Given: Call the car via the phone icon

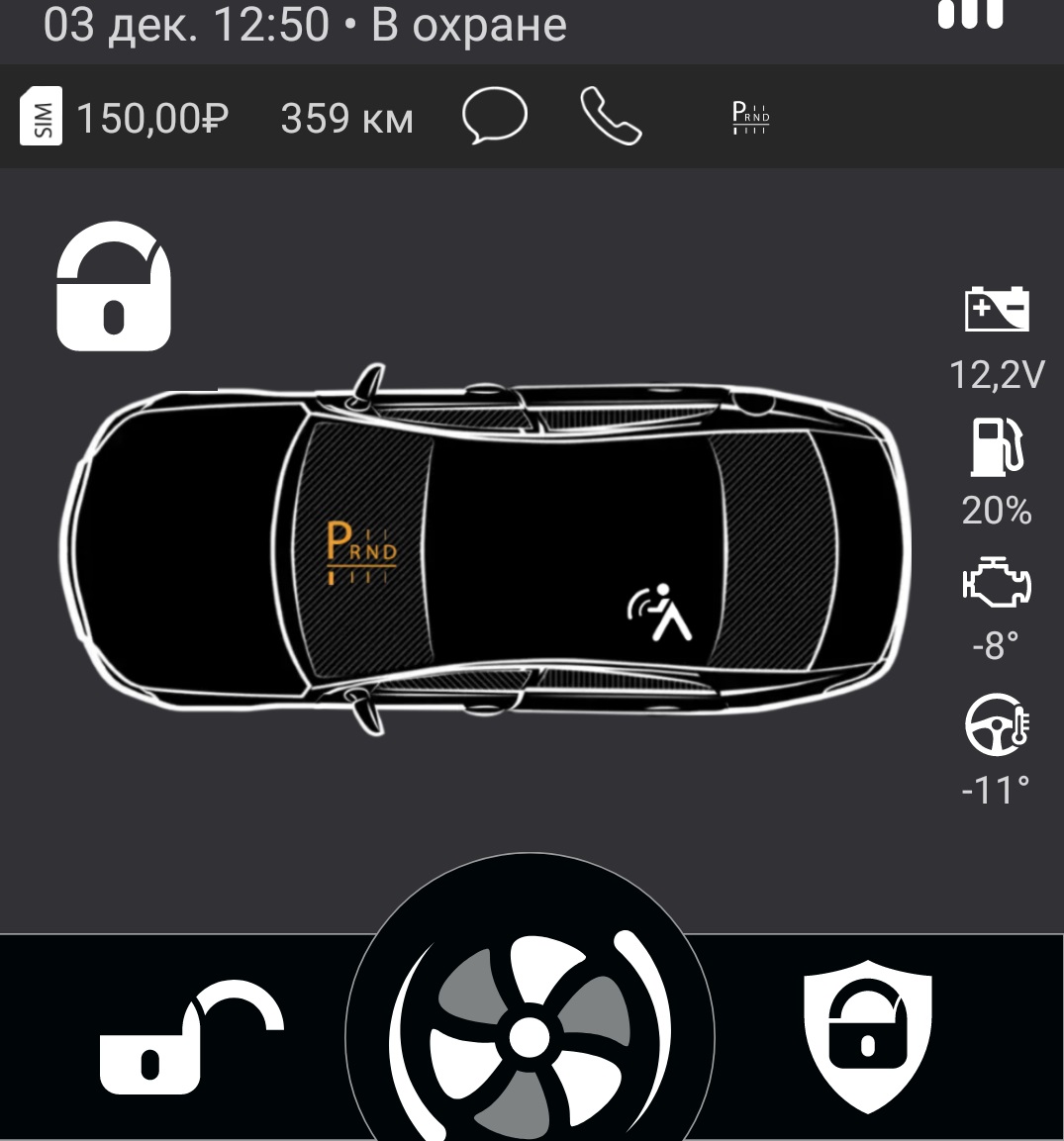Looking at the screenshot, I should pos(610,117).
